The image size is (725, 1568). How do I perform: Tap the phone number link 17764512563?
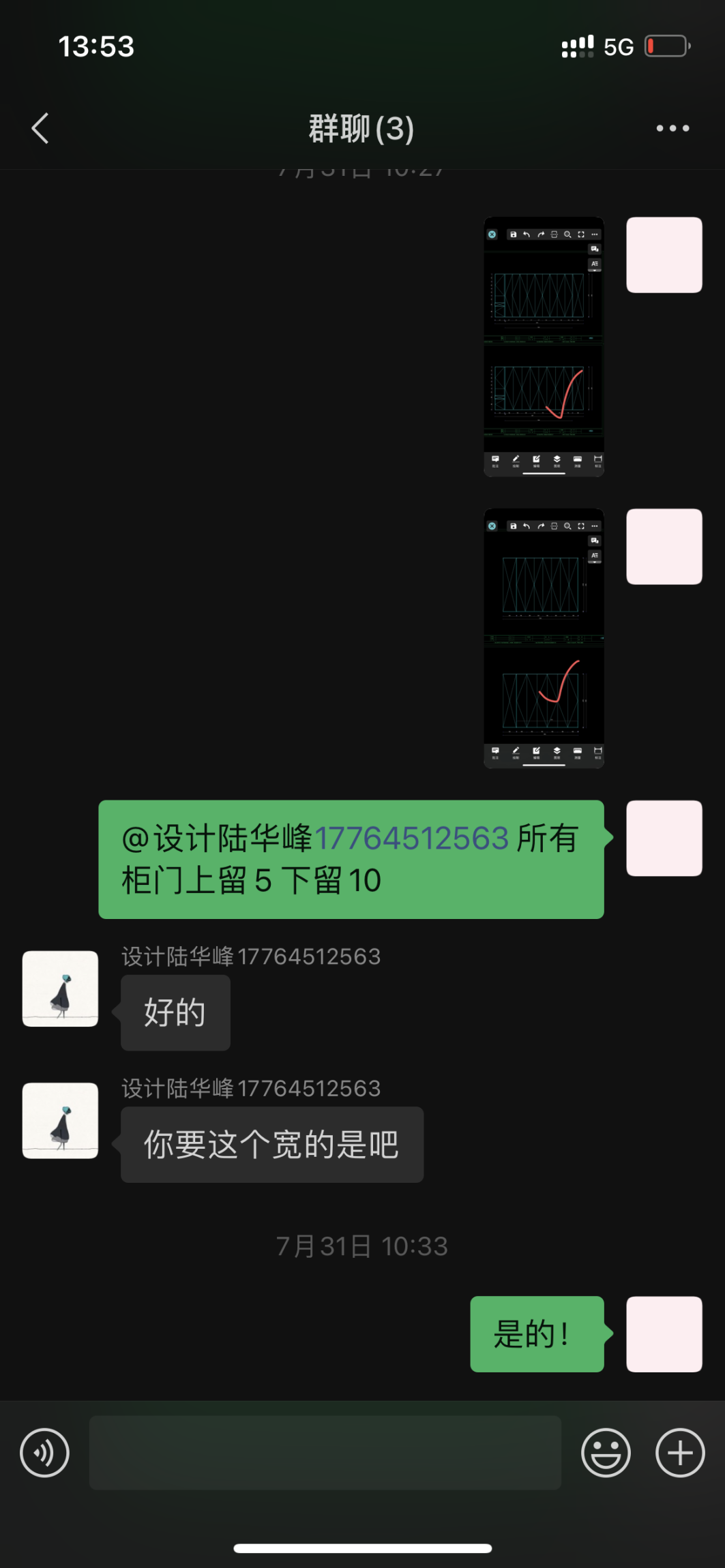(411, 838)
